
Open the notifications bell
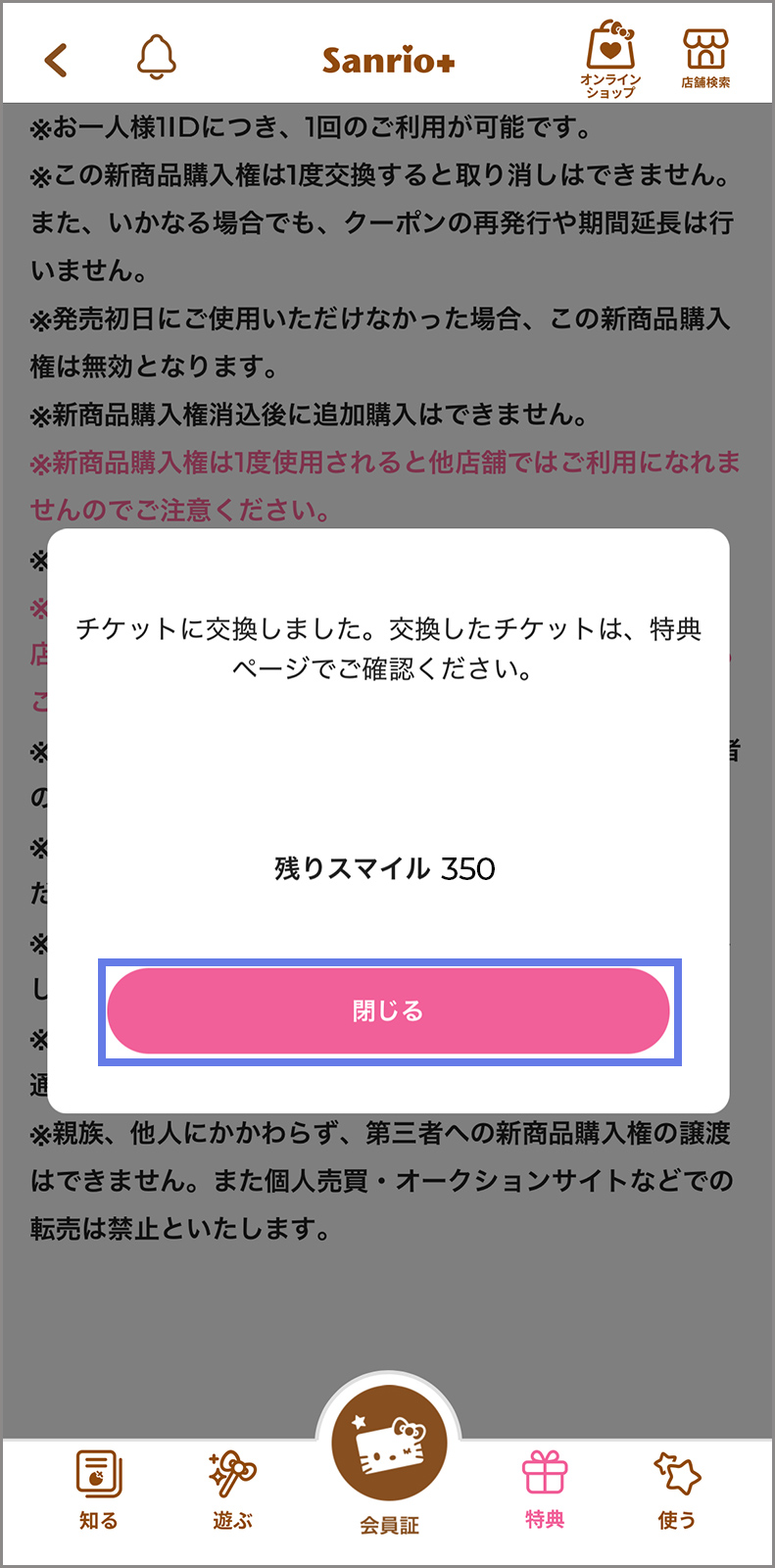[x=156, y=57]
